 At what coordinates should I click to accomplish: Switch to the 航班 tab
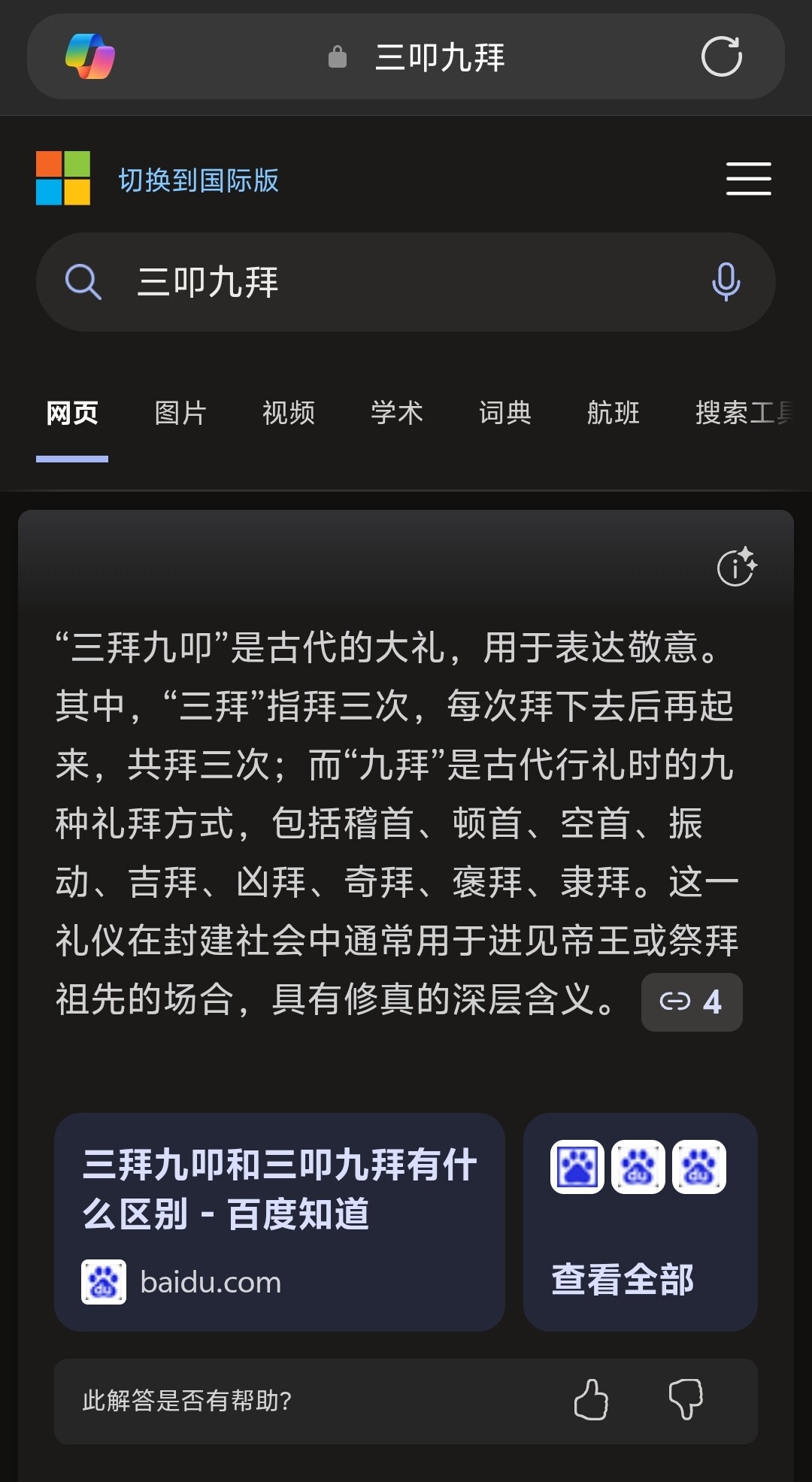pyautogui.click(x=614, y=413)
